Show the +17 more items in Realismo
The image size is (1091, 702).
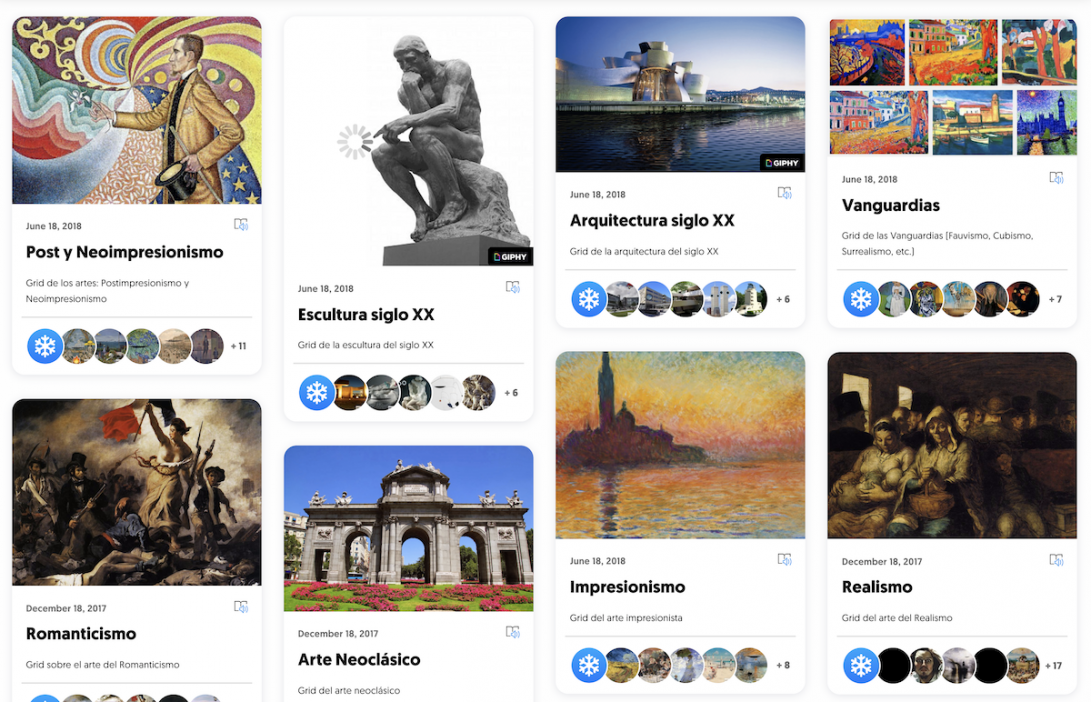click(1053, 666)
